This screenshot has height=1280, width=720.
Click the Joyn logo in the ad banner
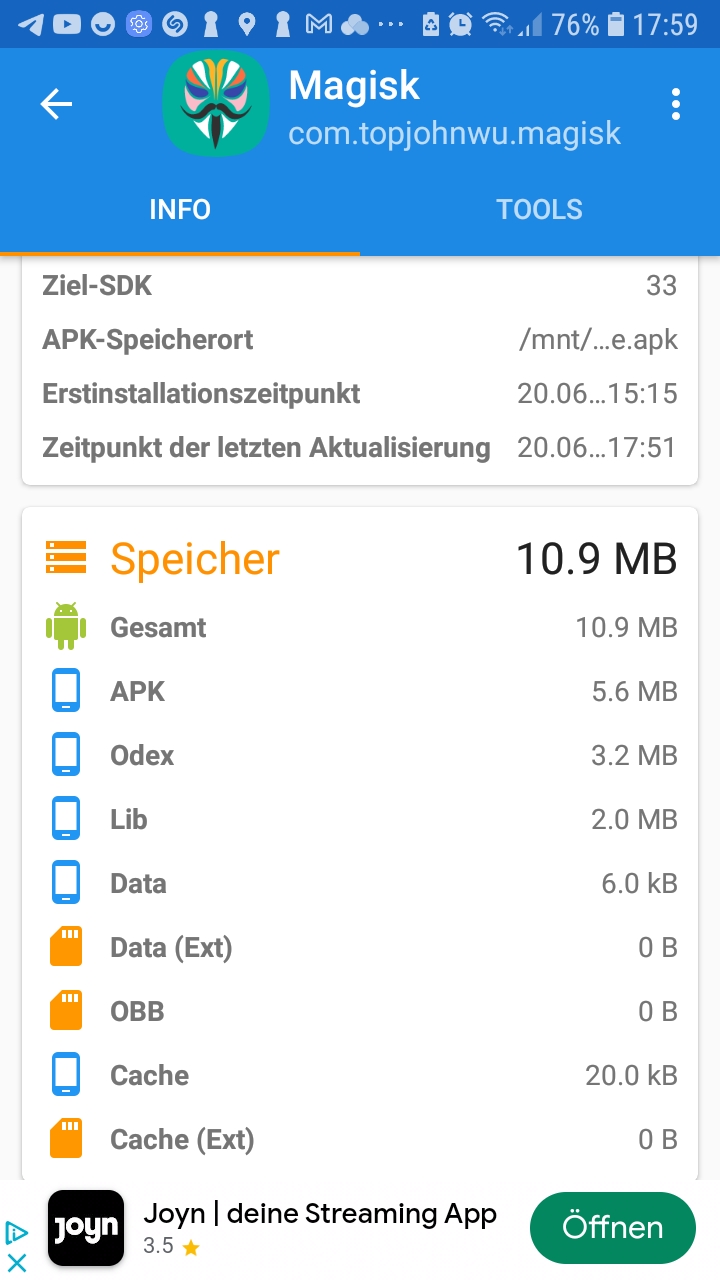(x=86, y=1228)
